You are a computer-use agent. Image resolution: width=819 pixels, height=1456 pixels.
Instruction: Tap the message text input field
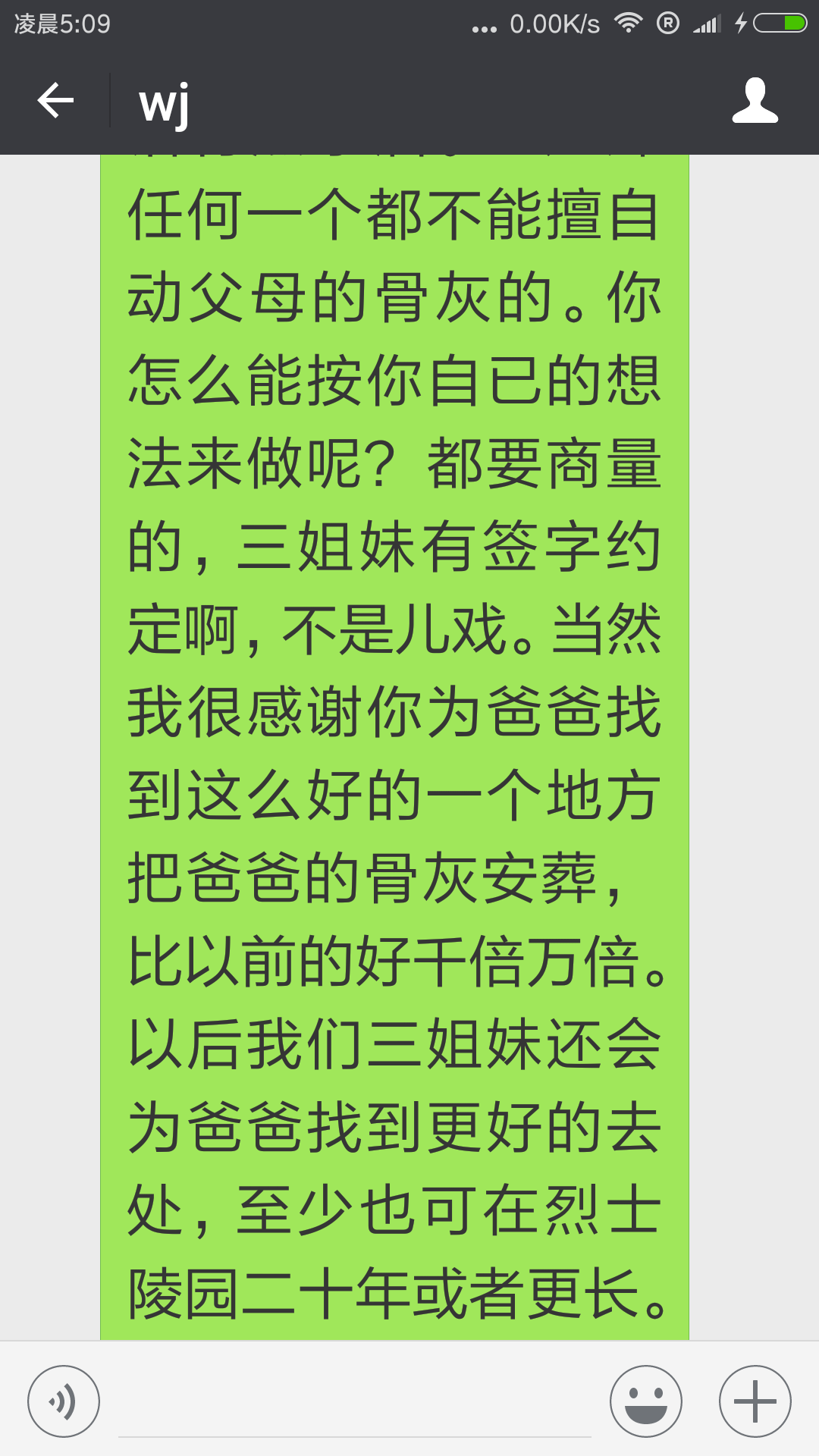click(x=355, y=1403)
